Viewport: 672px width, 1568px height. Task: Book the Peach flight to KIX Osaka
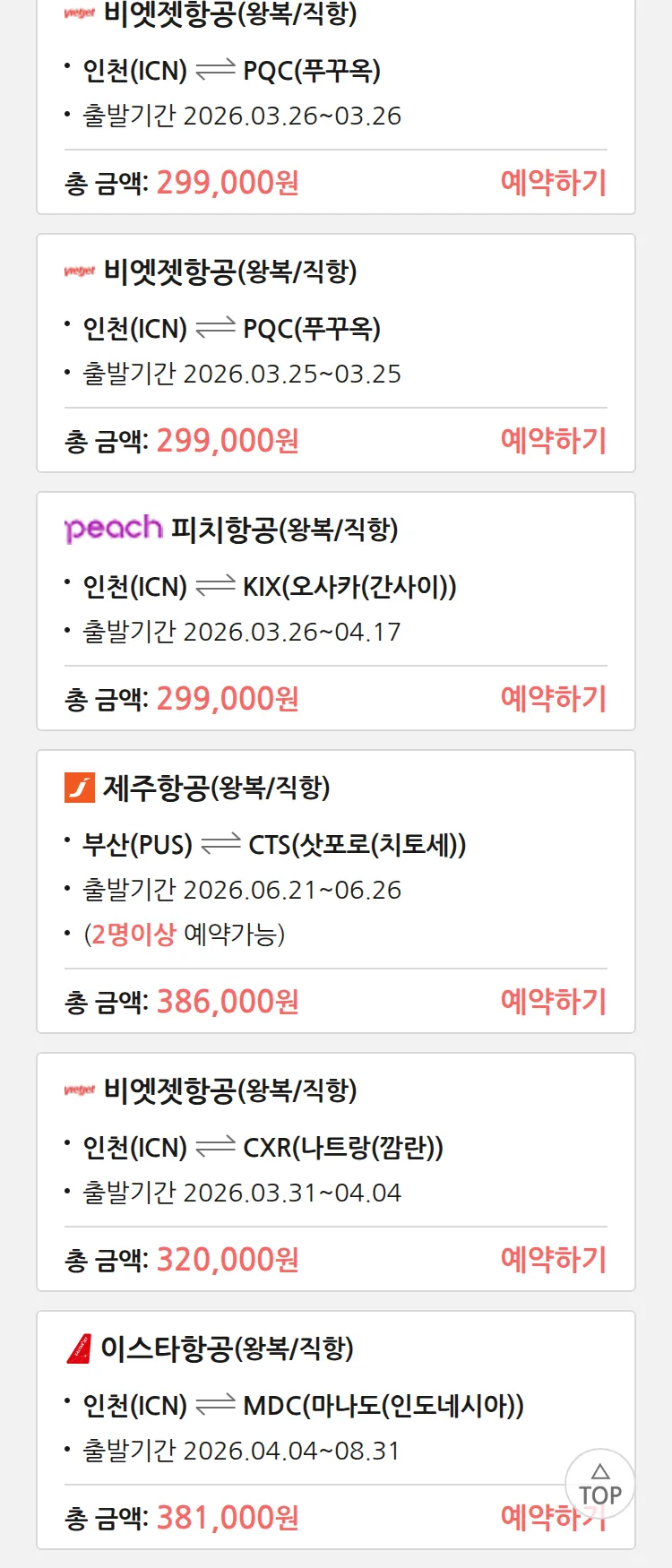click(553, 699)
